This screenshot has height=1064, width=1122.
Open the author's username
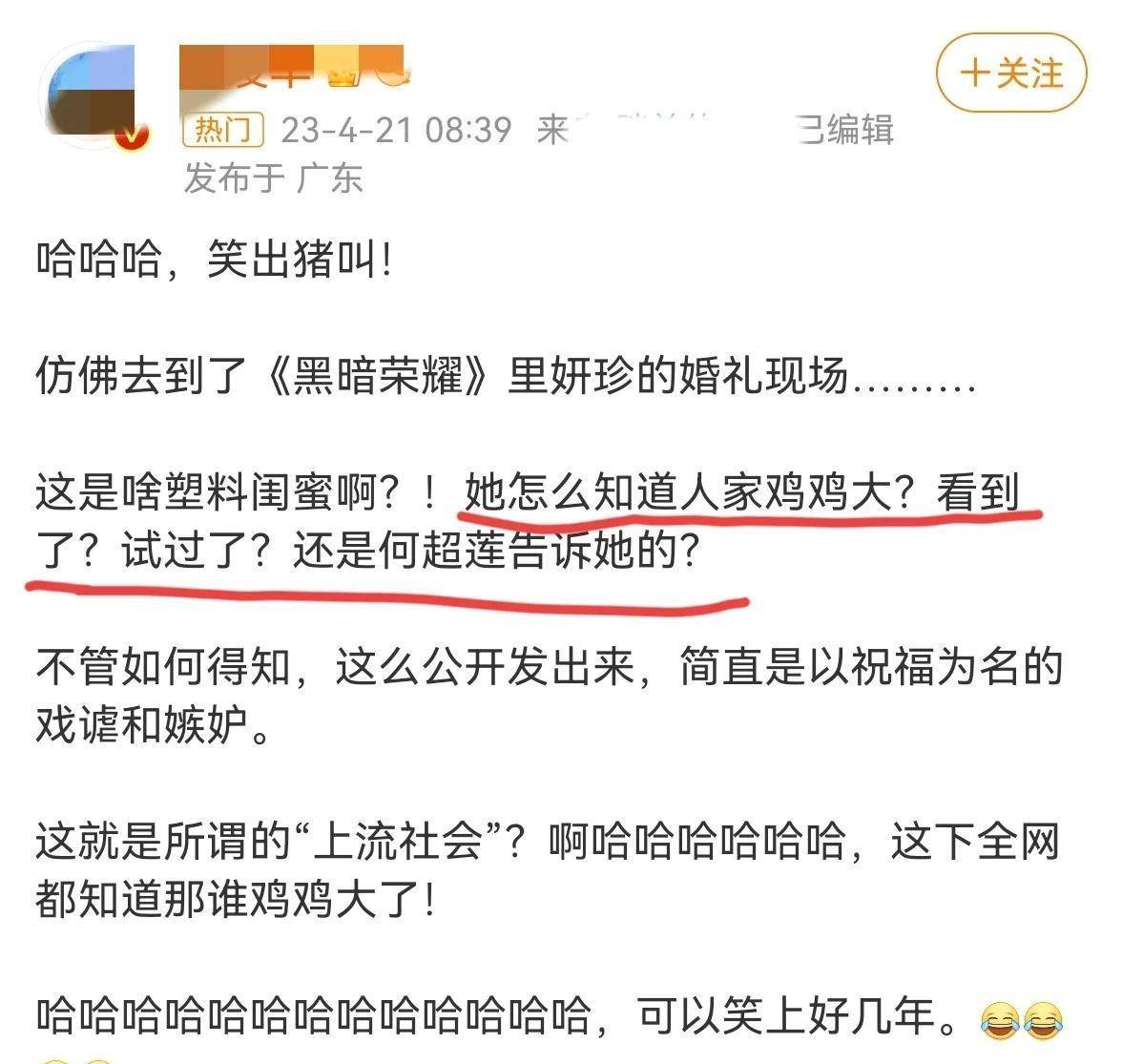pyautogui.click(x=291, y=68)
